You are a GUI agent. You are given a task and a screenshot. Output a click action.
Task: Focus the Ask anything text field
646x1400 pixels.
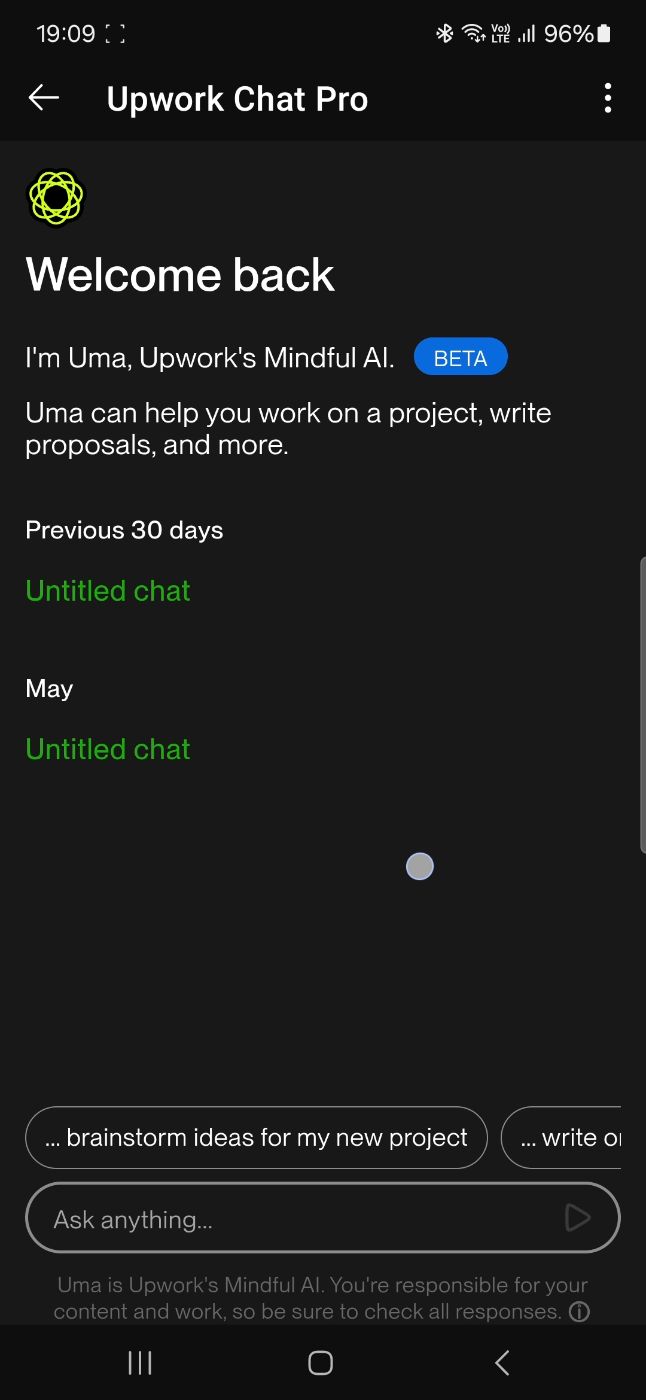(300, 1218)
